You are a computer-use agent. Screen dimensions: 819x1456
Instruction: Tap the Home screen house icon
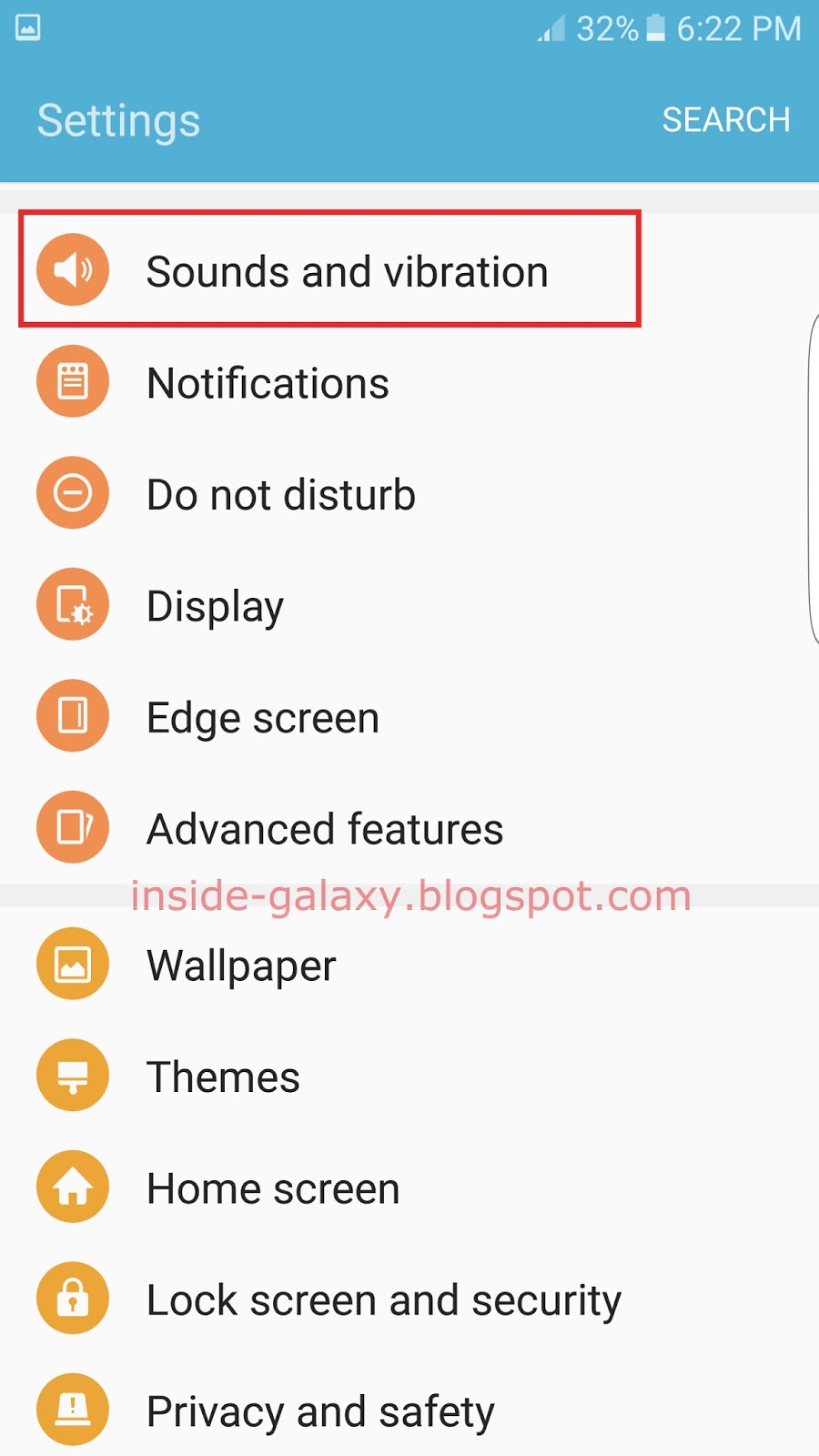[73, 1186]
